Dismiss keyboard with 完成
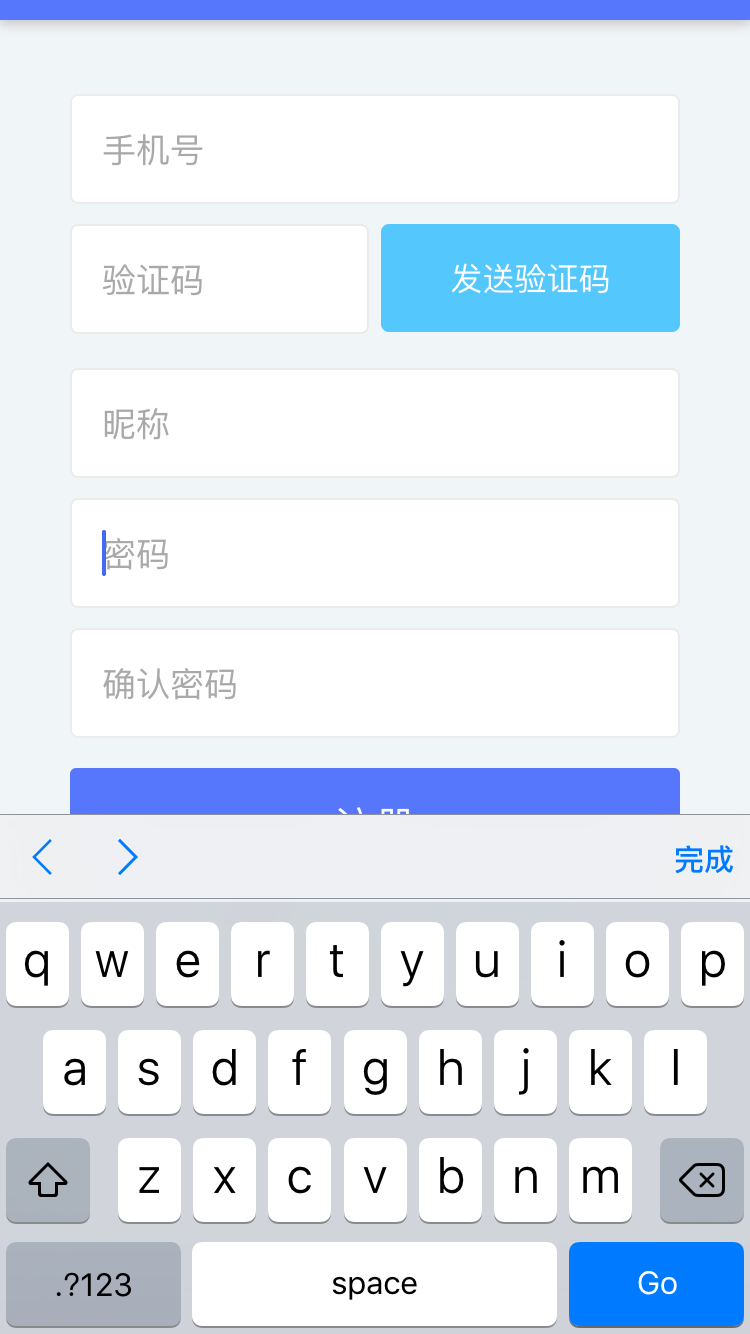750x1334 pixels. click(703, 859)
